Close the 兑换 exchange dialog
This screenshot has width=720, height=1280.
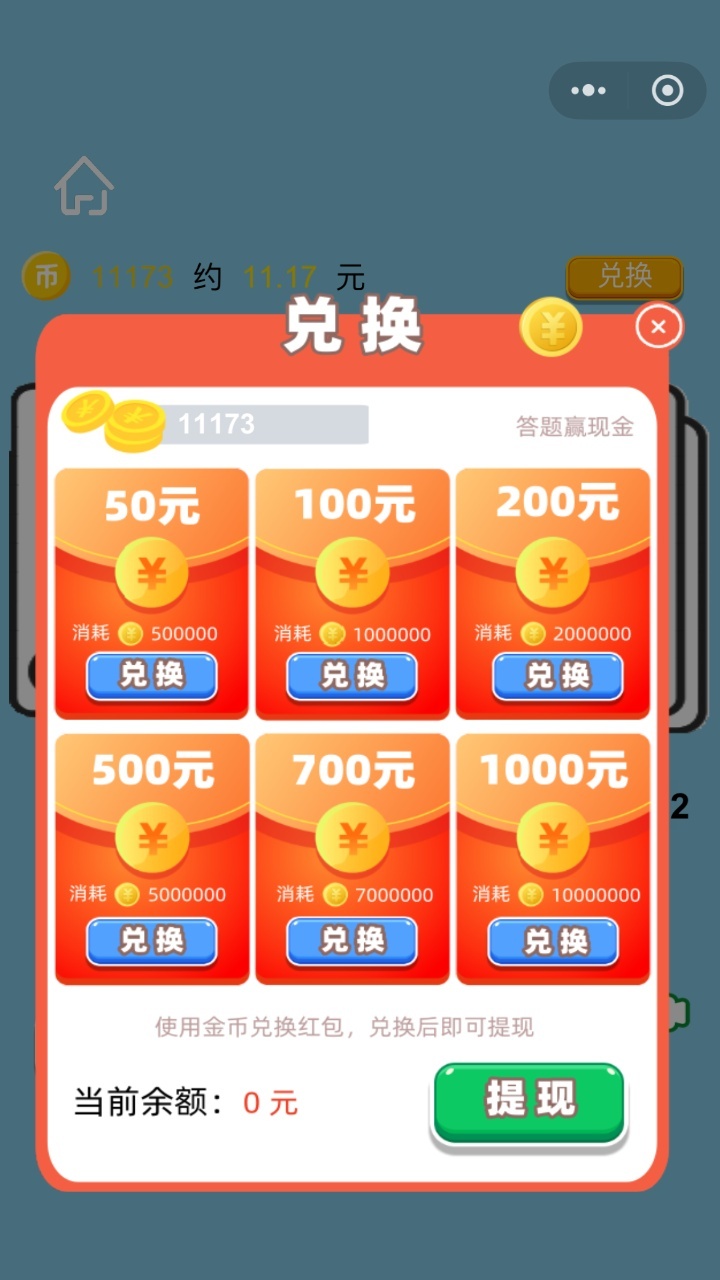tap(658, 327)
